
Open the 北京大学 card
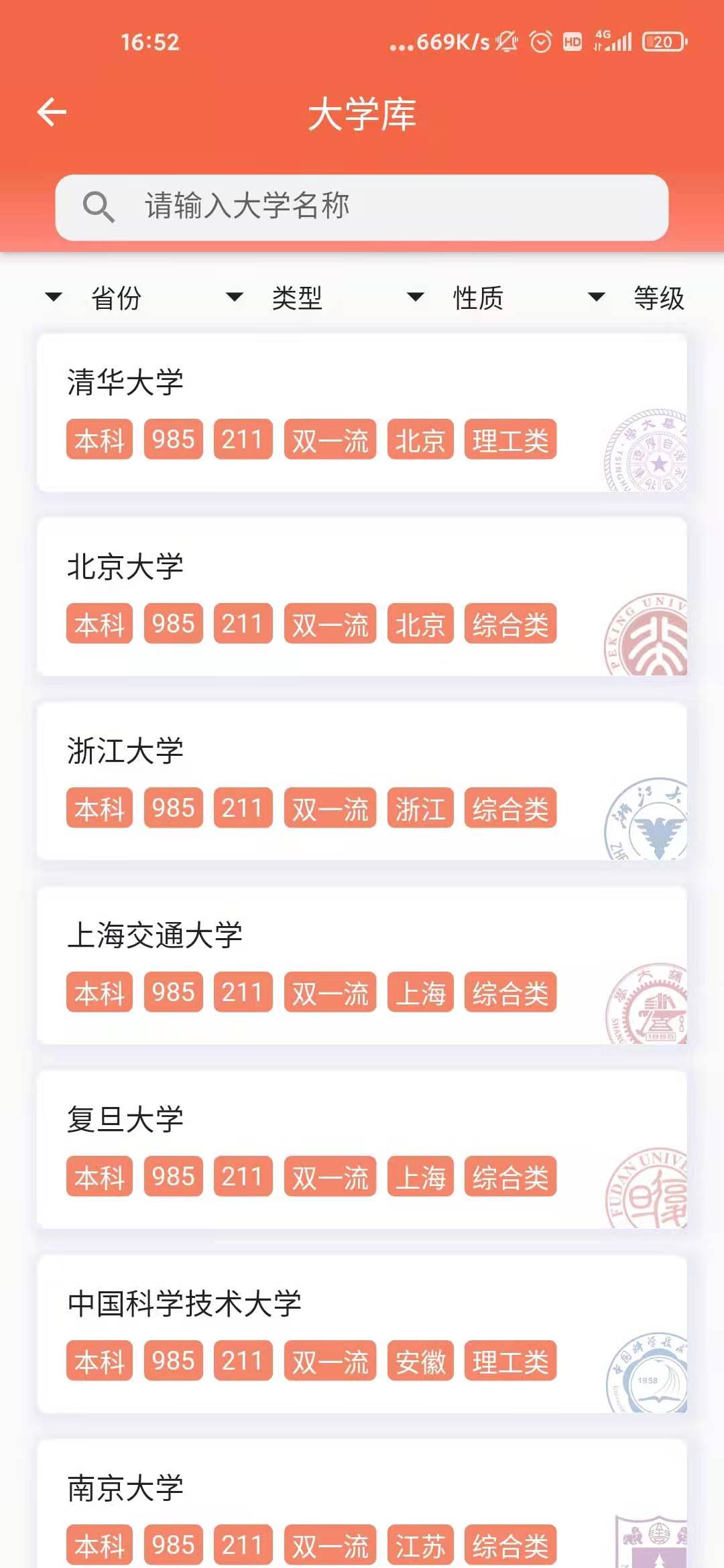(362, 597)
